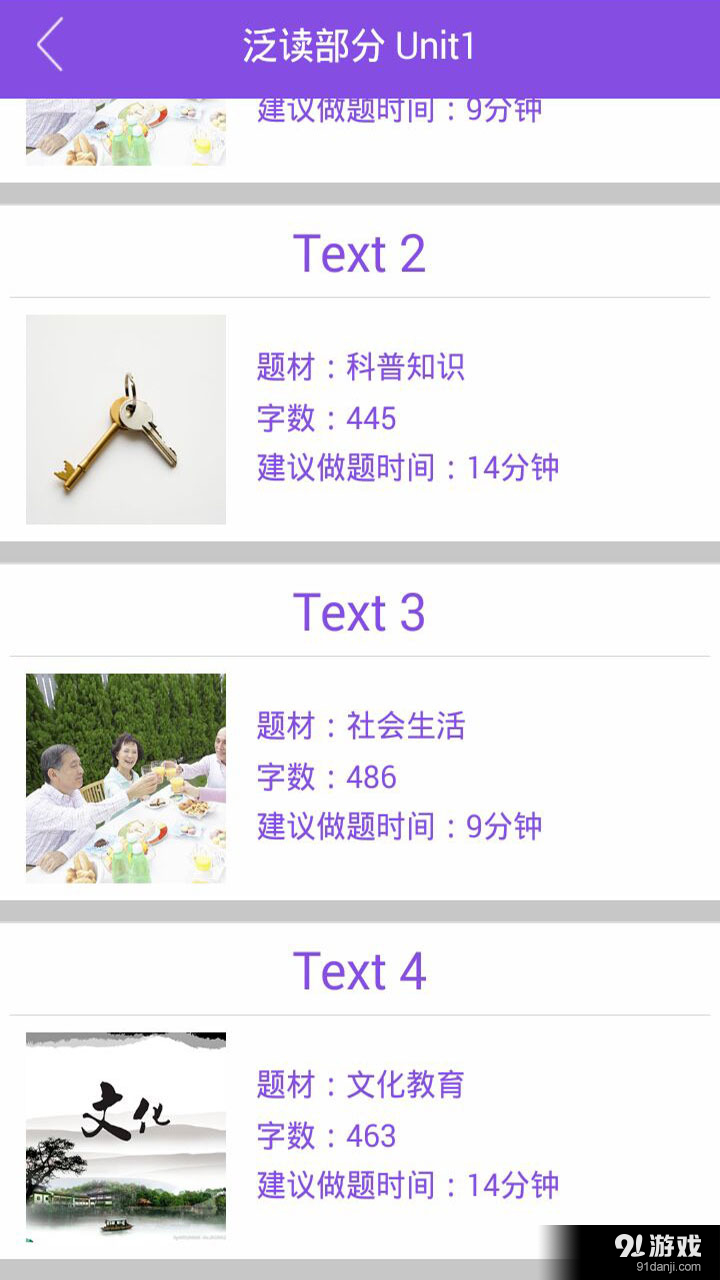Open the Text 2 reading passage entry

[360, 420]
